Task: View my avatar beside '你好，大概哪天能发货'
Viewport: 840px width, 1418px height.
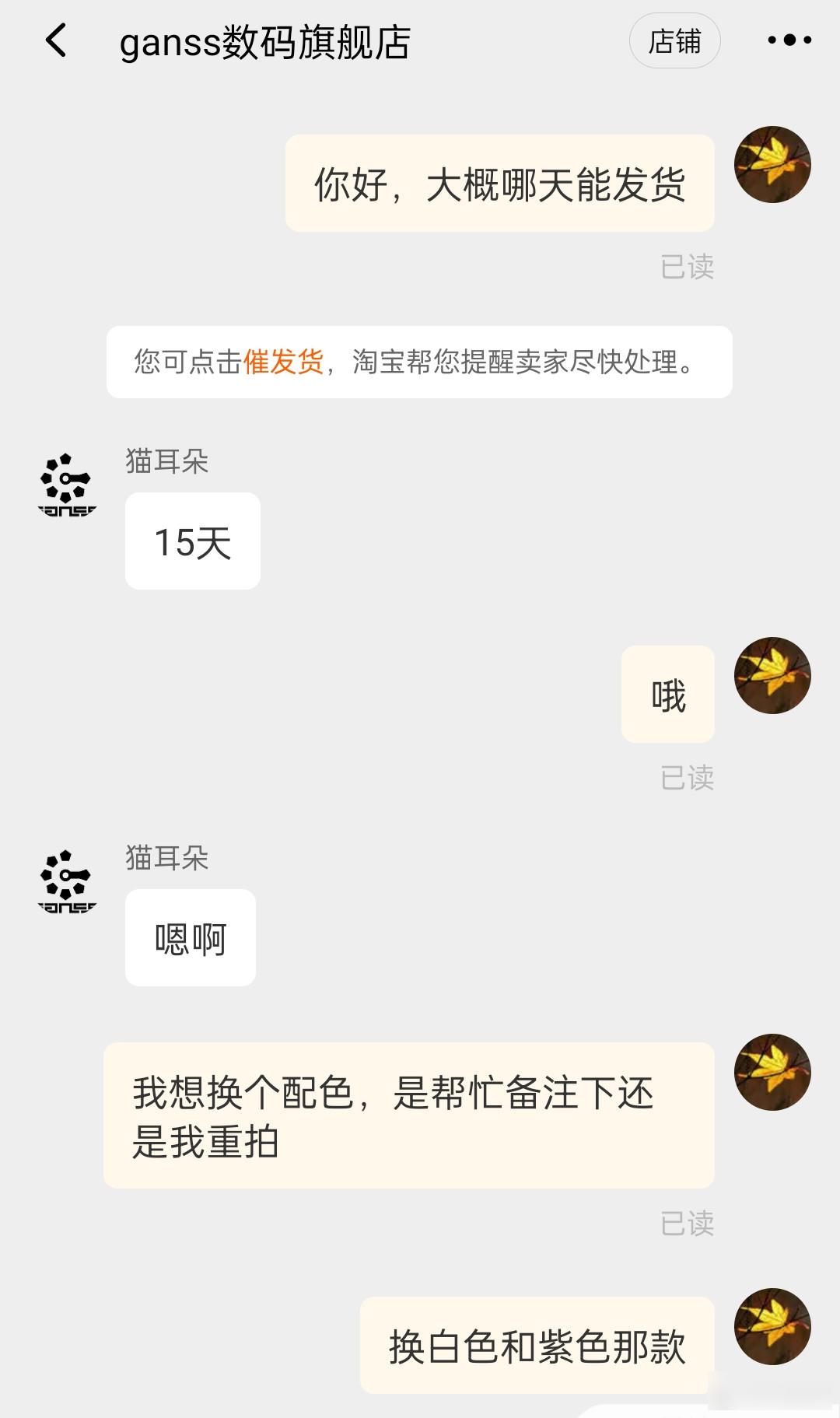Action: pyautogui.click(x=772, y=165)
